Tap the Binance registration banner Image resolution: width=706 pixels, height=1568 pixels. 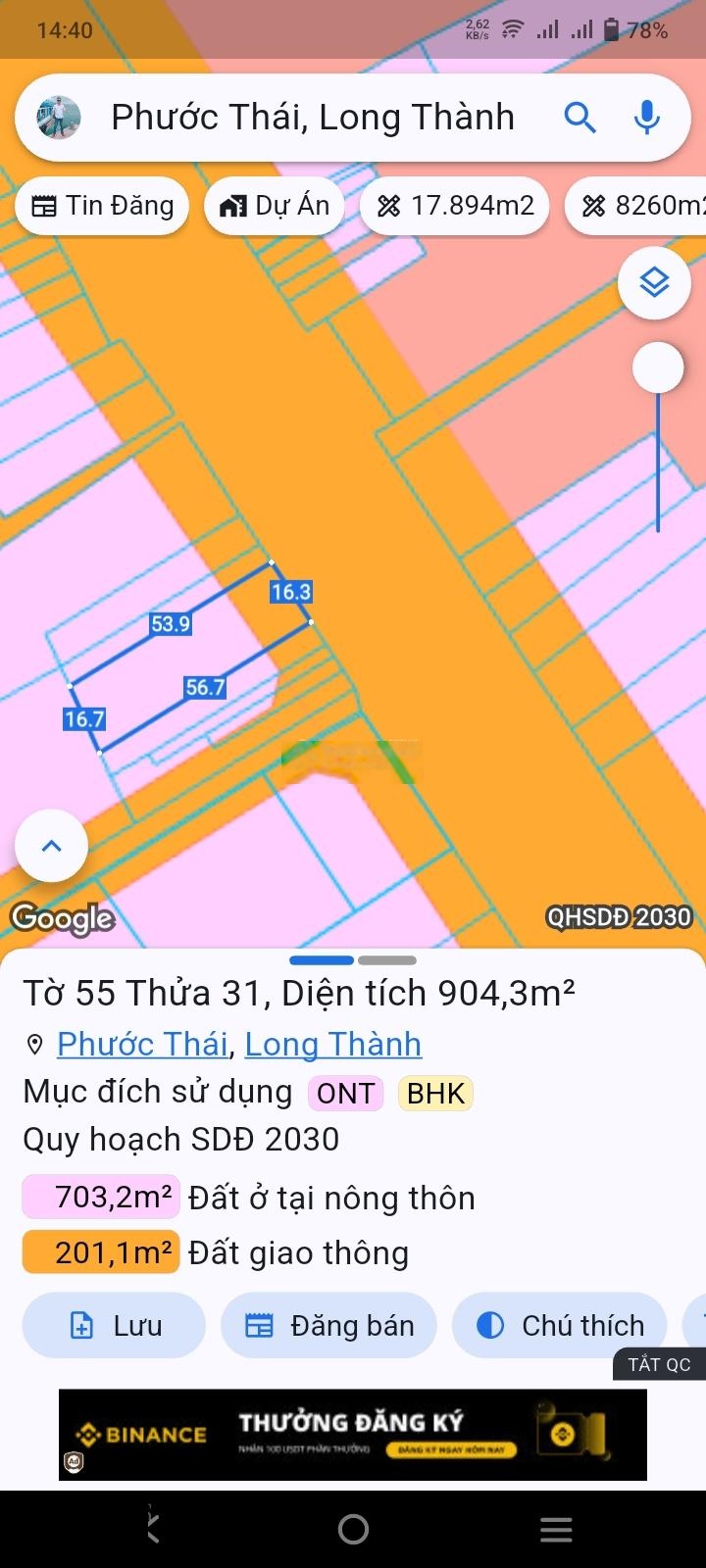[353, 1434]
